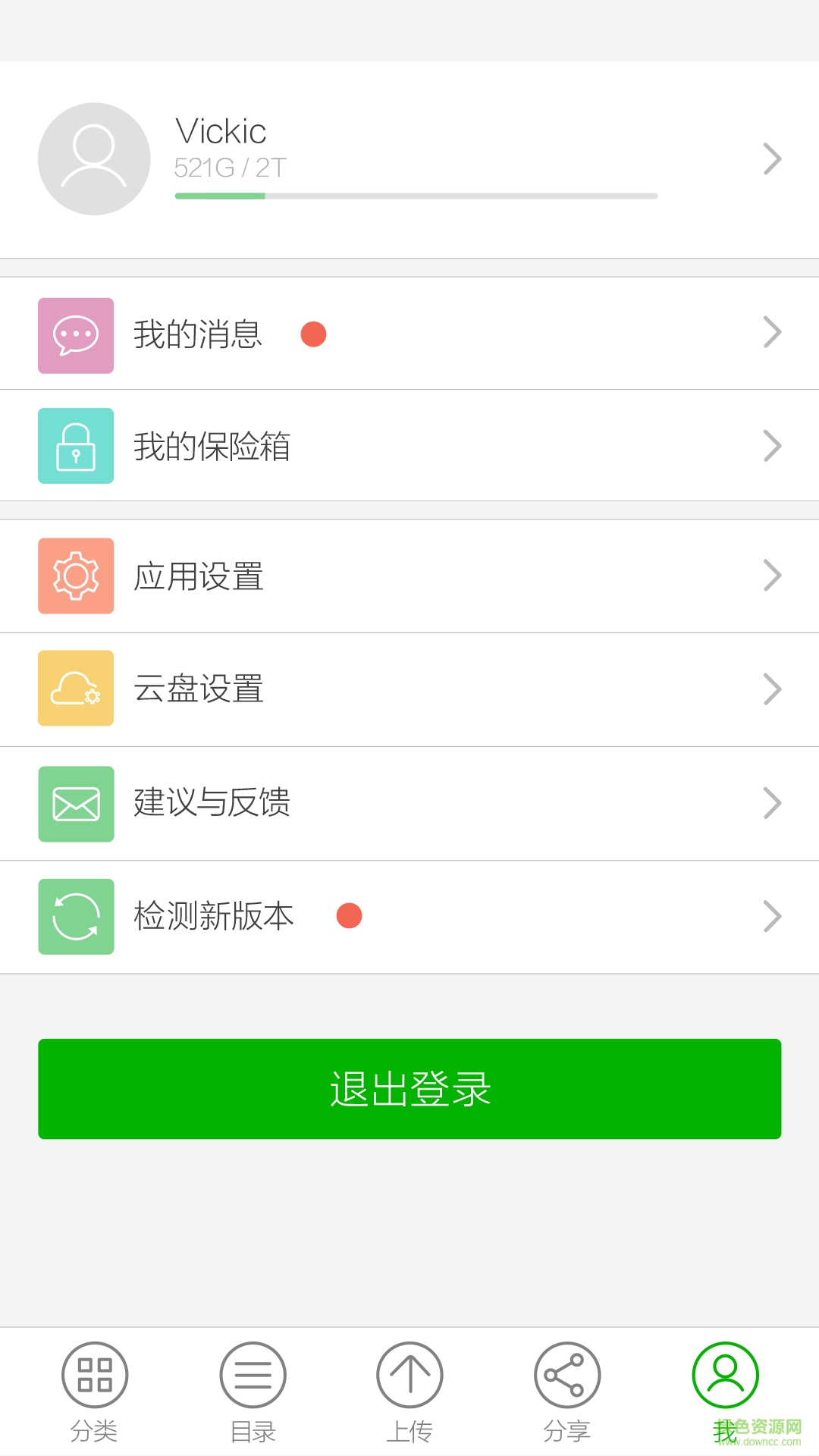Switch to the 我 tab
This screenshot has height=1456, width=819.
pyautogui.click(x=724, y=1374)
